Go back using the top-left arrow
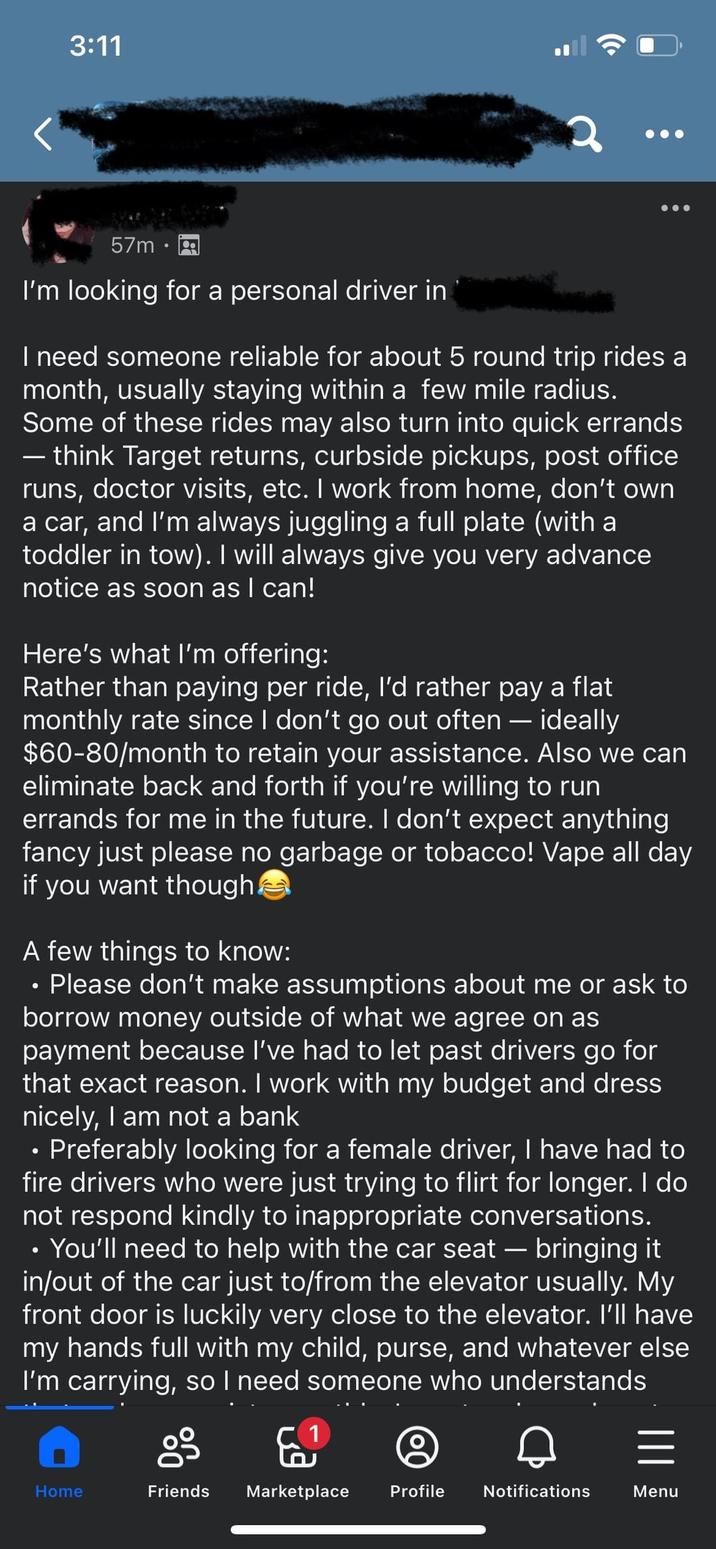 (x=42, y=134)
